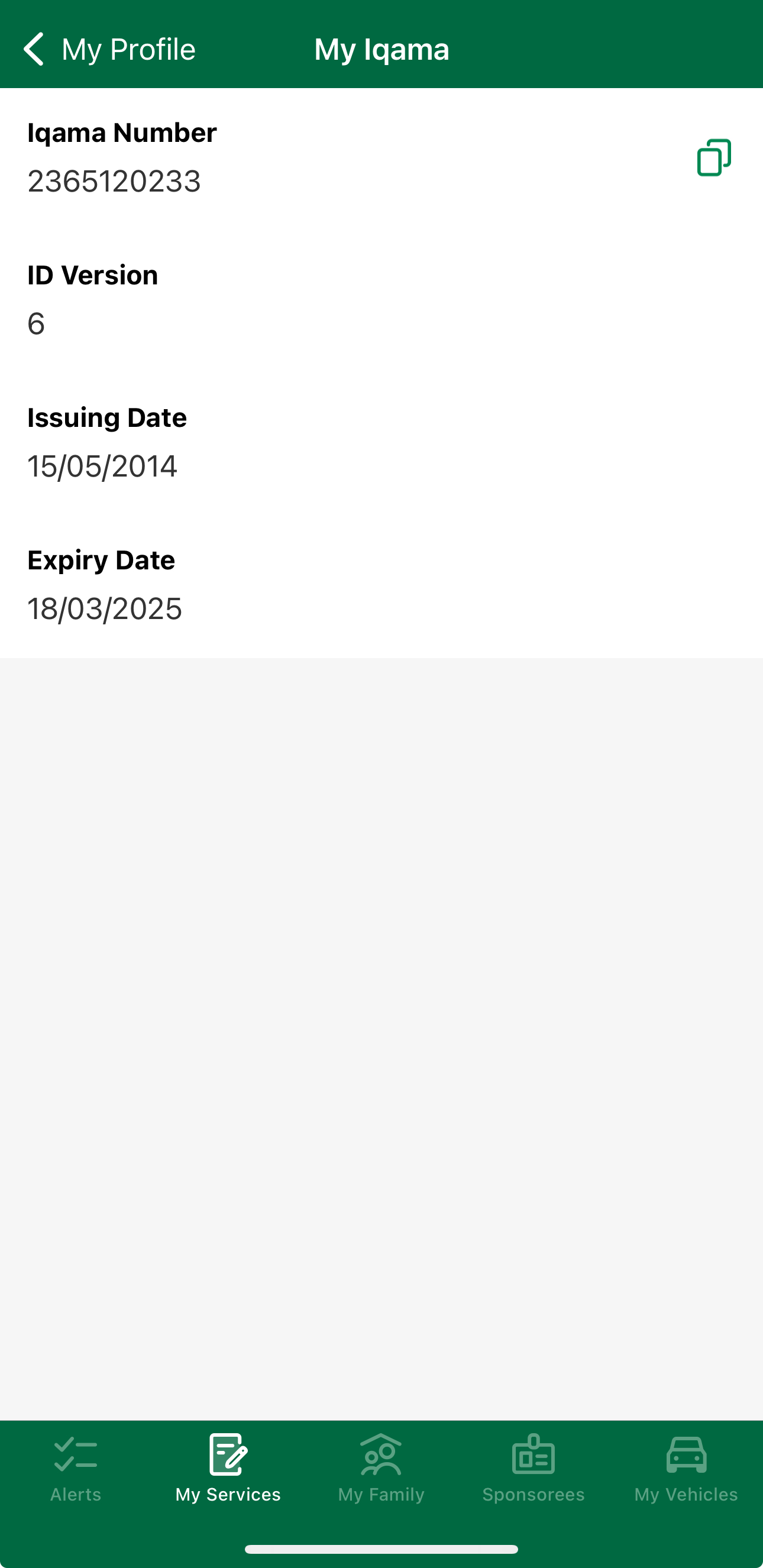The width and height of the screenshot is (763, 1568).
Task: Open the My Services tab
Action: (x=228, y=1468)
